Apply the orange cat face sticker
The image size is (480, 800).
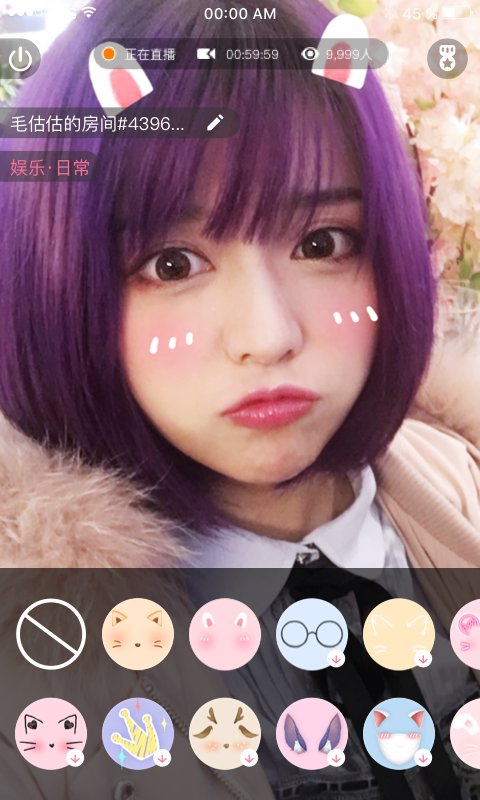point(138,634)
